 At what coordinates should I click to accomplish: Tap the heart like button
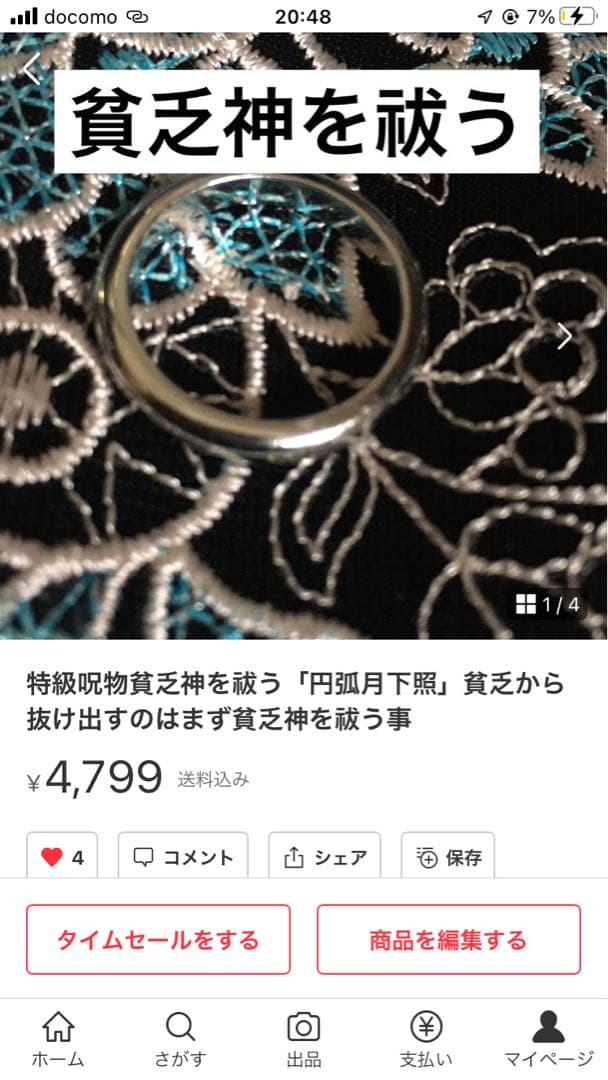(62, 857)
